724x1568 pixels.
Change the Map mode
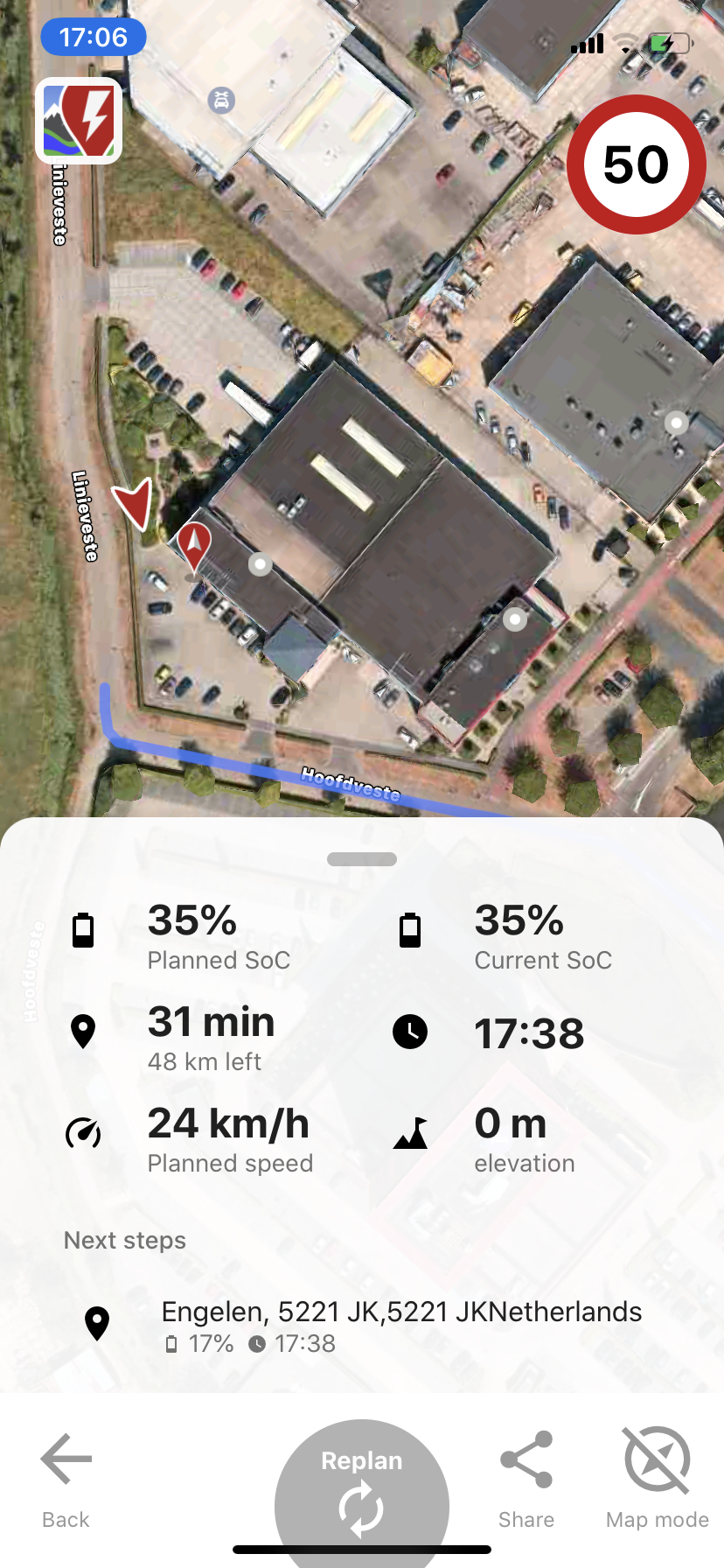point(658,1477)
